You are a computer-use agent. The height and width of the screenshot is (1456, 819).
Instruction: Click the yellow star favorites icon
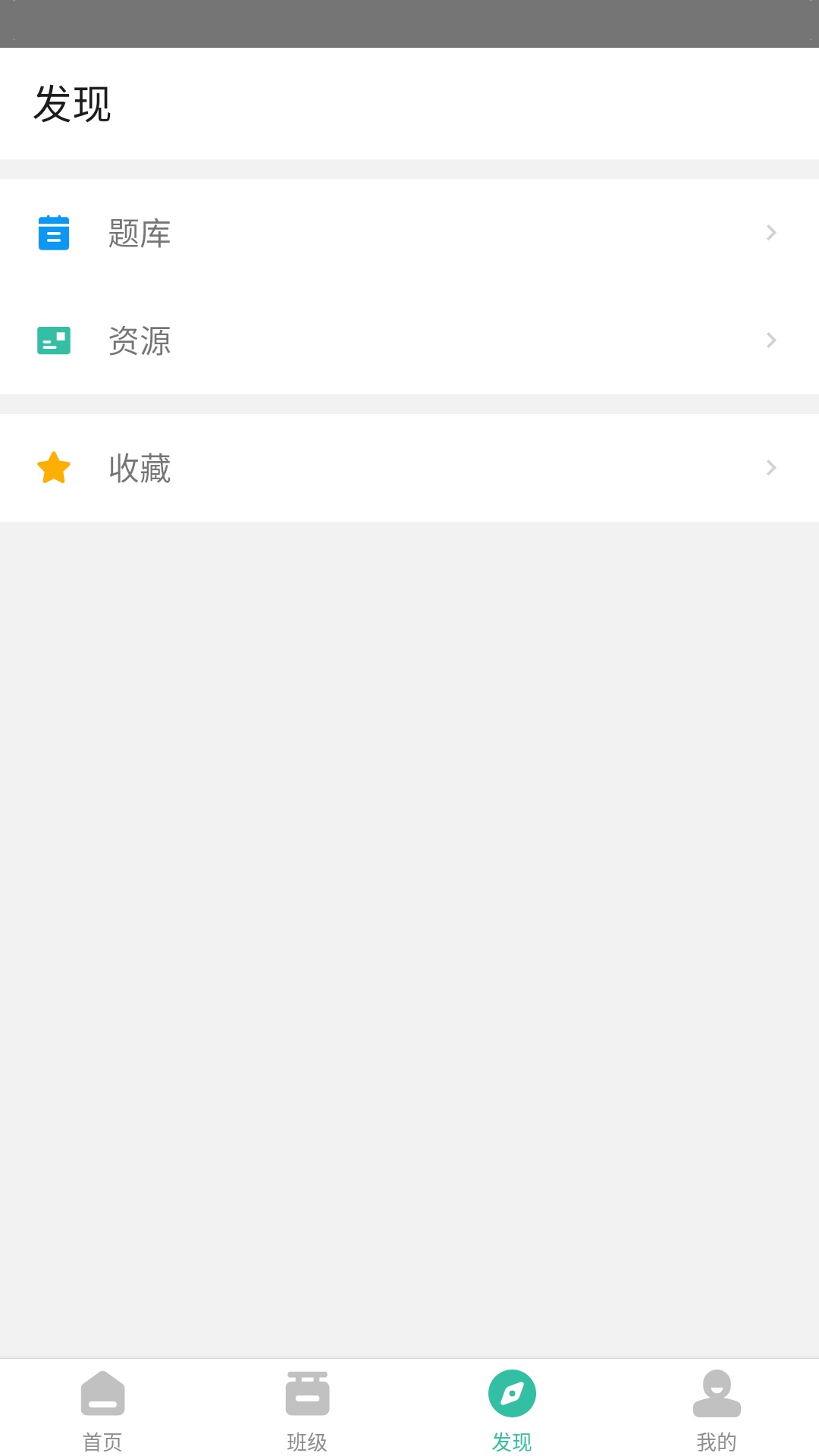click(x=53, y=468)
